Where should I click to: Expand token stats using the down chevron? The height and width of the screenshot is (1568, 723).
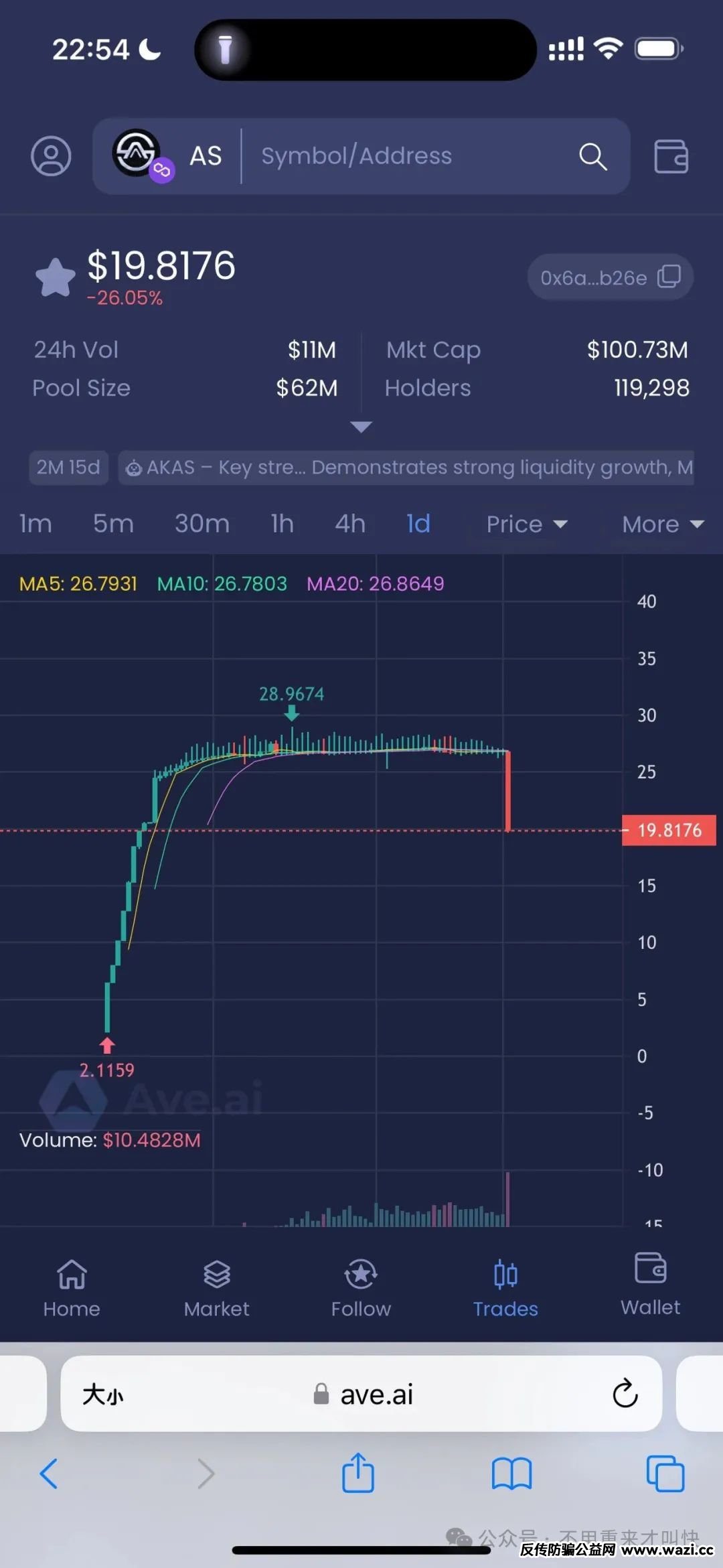(361, 427)
